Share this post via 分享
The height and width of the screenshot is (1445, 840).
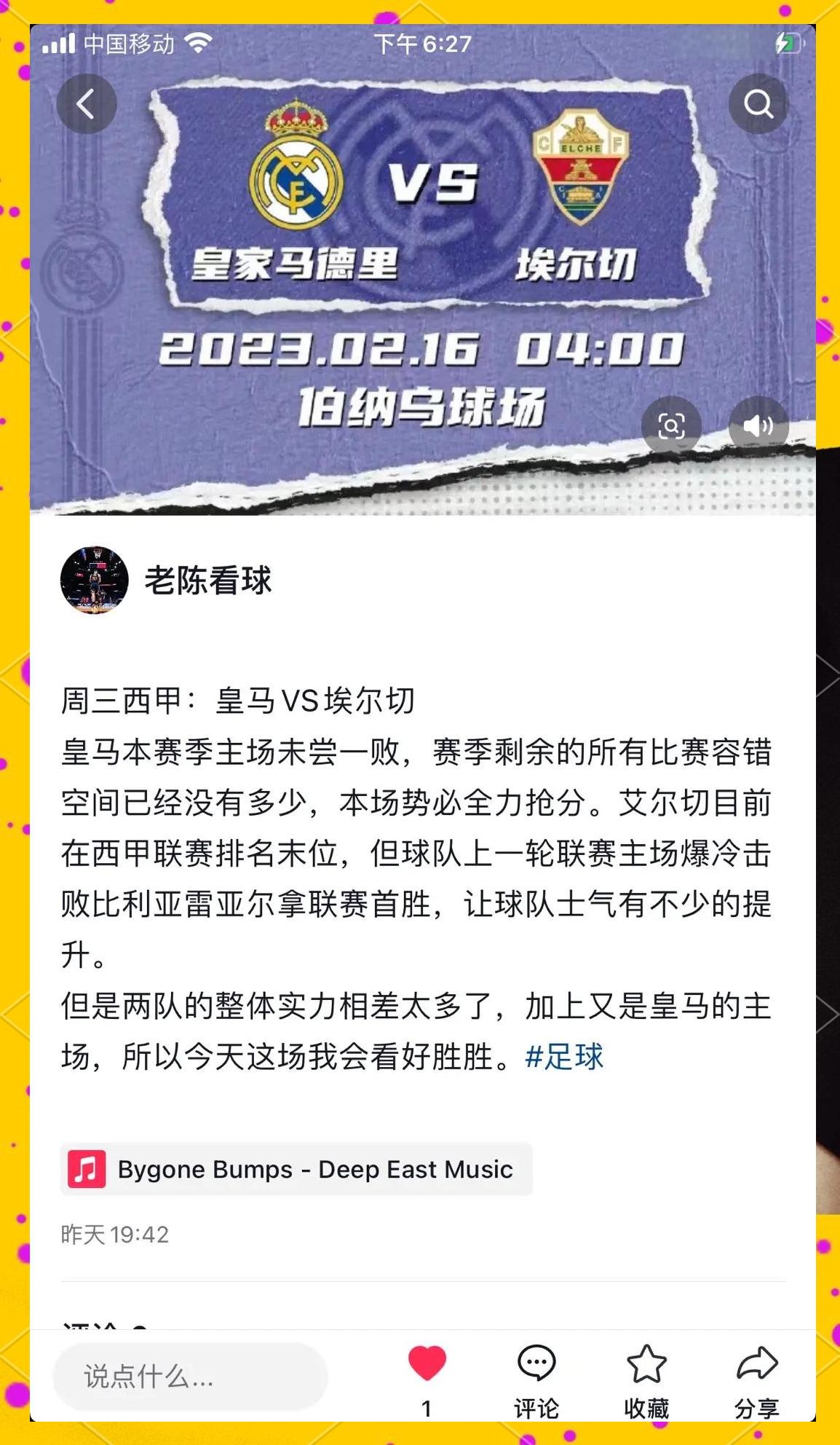pyautogui.click(x=756, y=1377)
